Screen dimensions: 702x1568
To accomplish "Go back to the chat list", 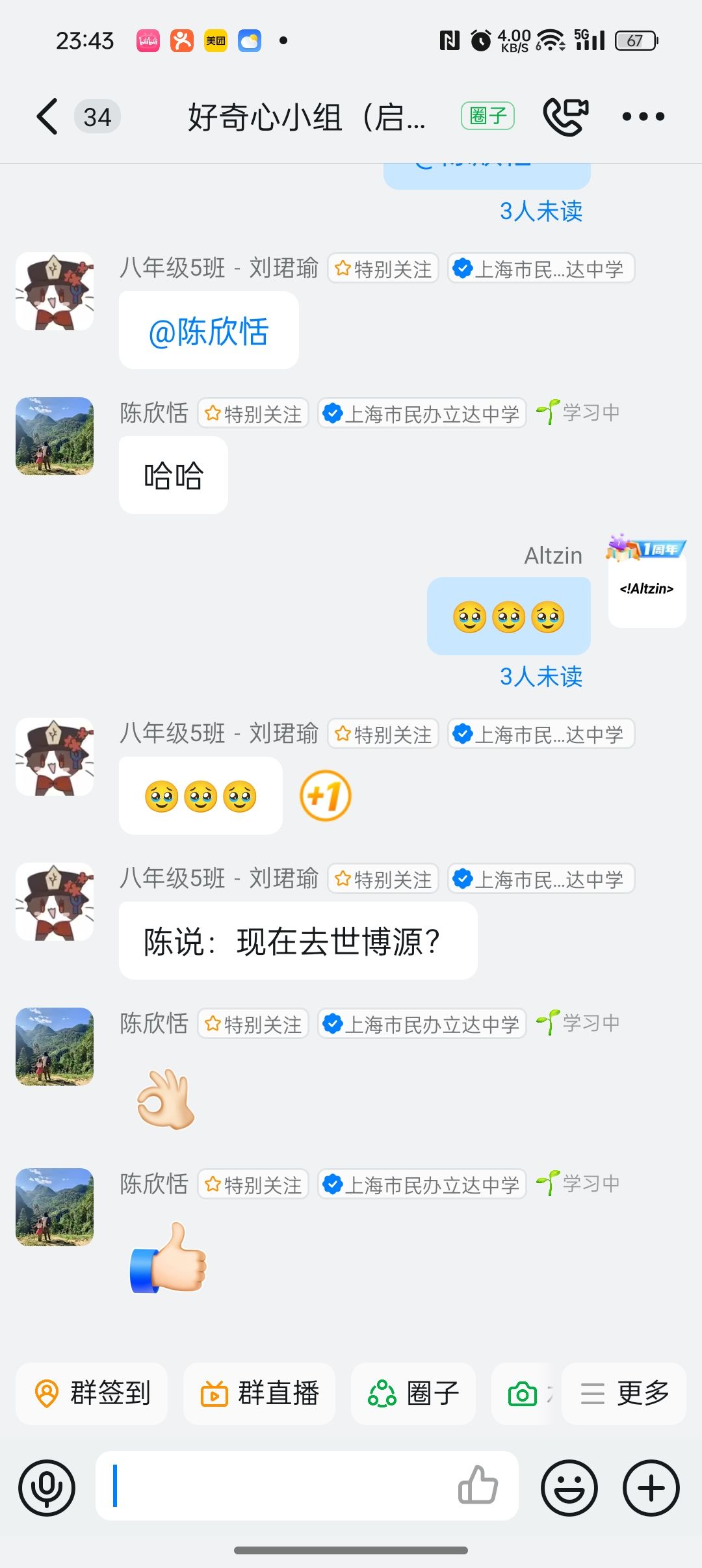I will click(47, 117).
